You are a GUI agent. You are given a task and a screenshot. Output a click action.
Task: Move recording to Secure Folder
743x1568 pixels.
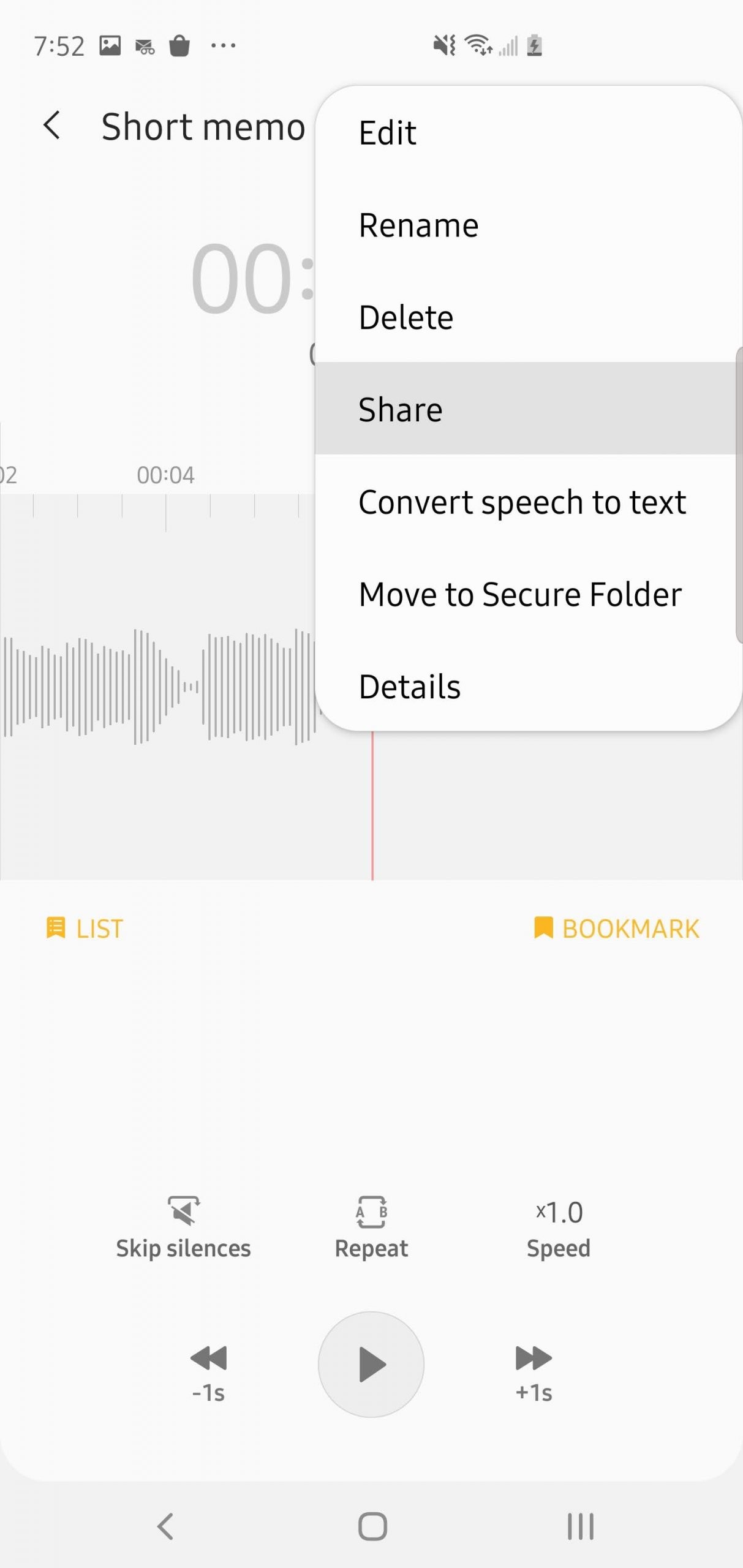coord(519,594)
